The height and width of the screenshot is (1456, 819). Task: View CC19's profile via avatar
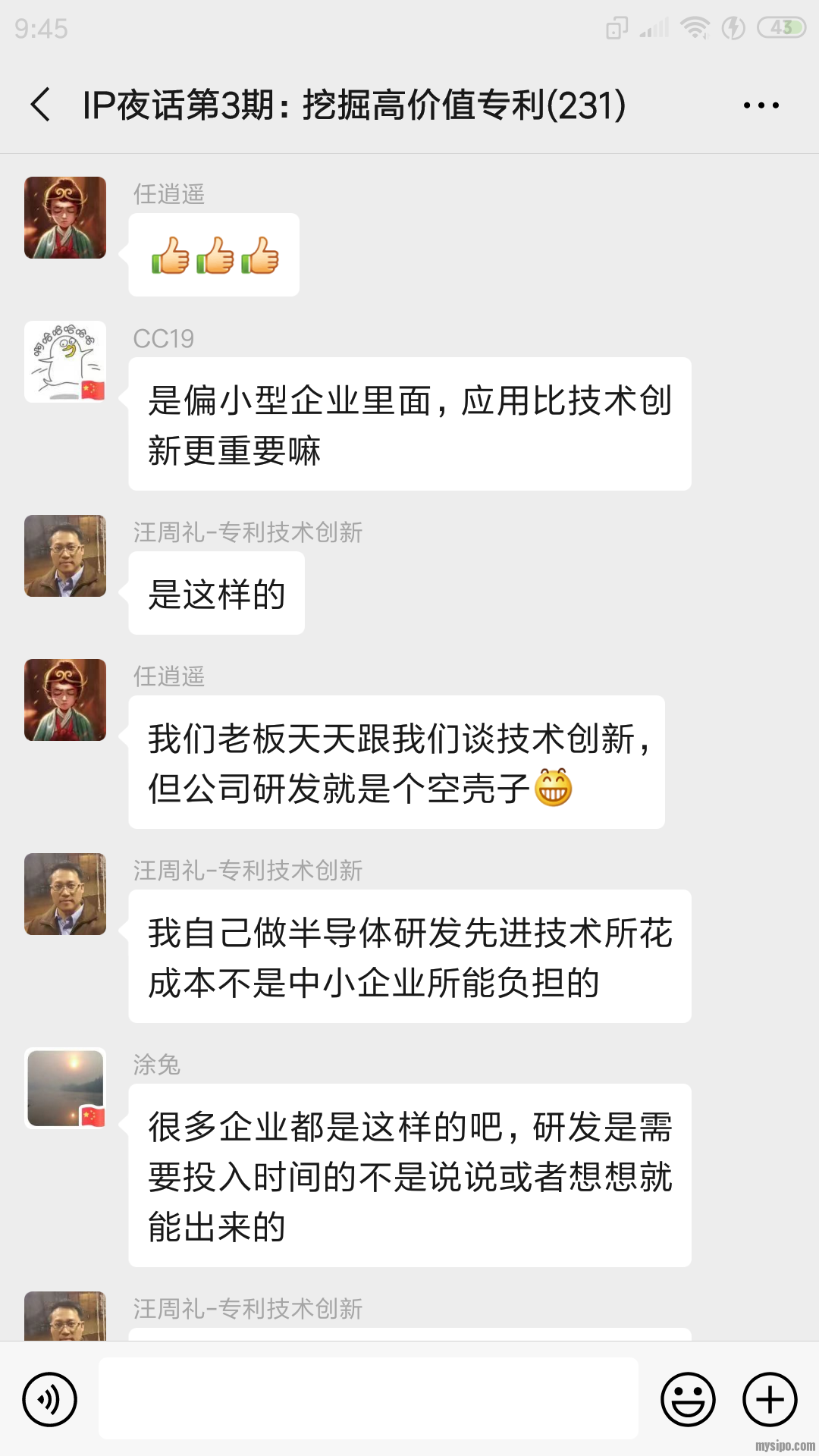click(x=65, y=362)
